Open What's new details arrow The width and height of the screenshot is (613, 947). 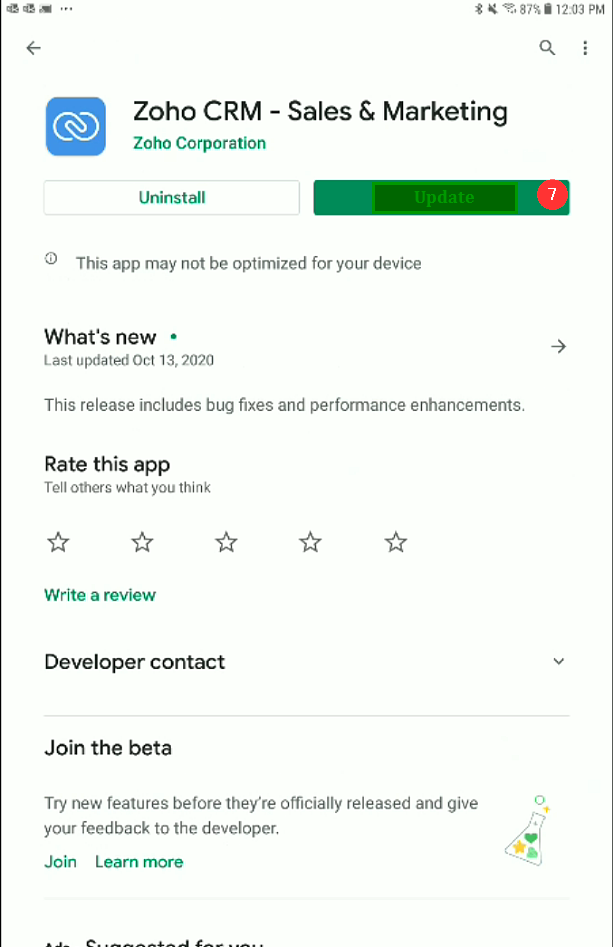pyautogui.click(x=559, y=347)
